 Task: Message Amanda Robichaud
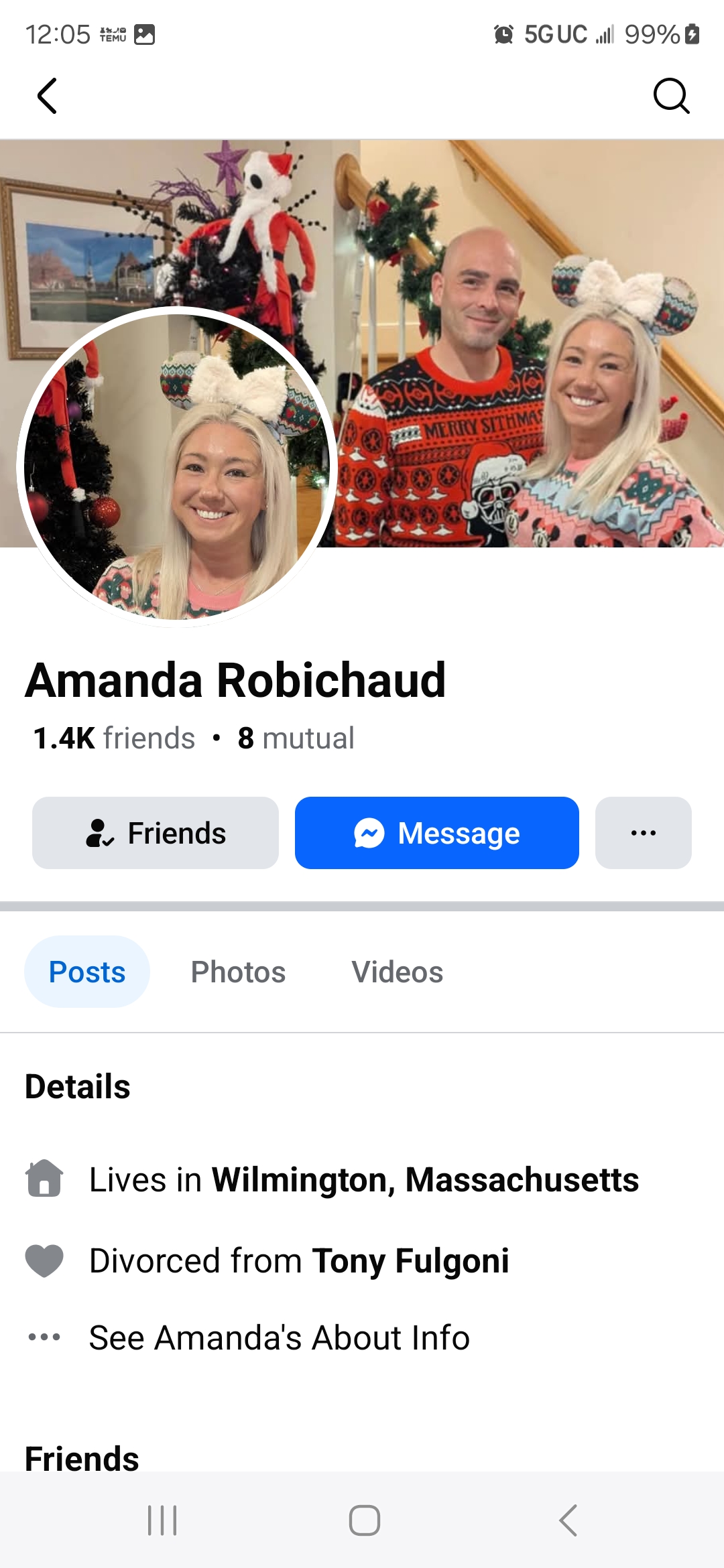click(x=437, y=833)
